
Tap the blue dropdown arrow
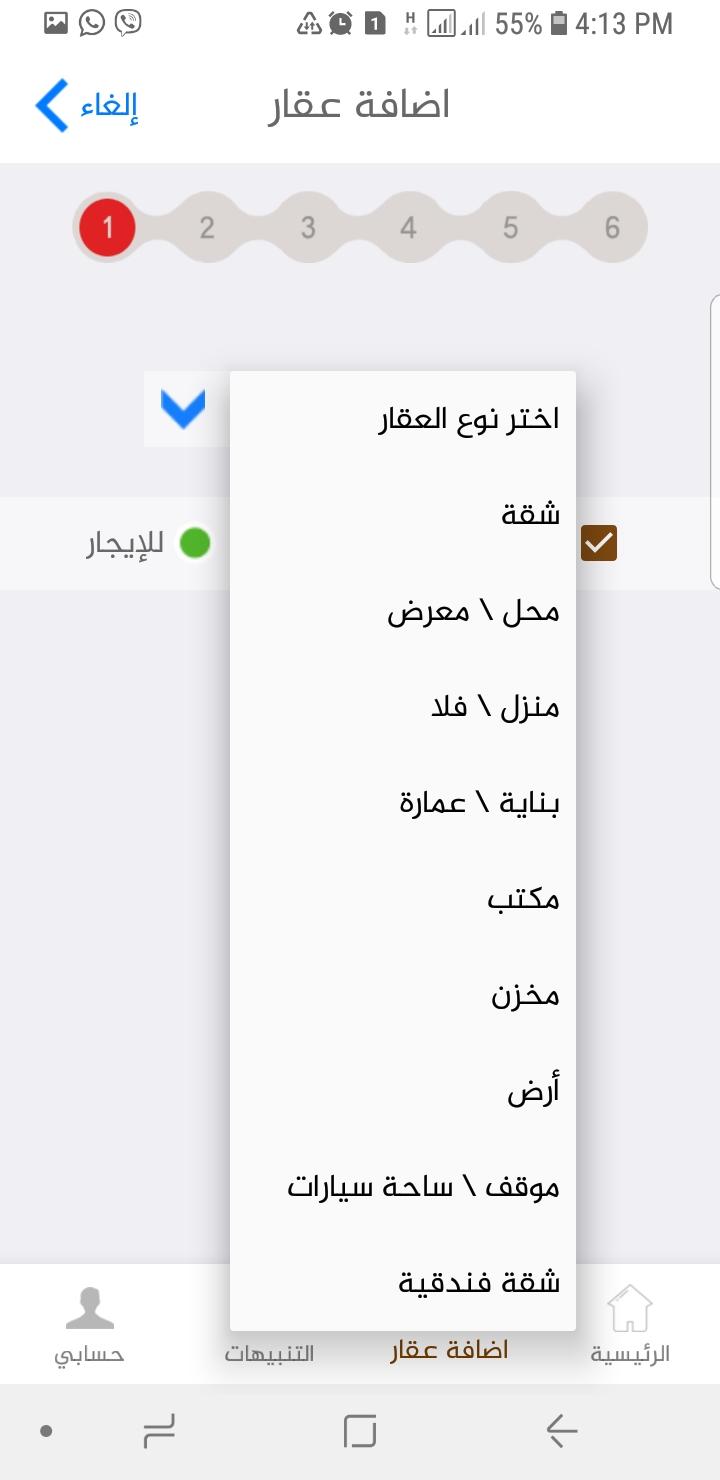pyautogui.click(x=183, y=409)
